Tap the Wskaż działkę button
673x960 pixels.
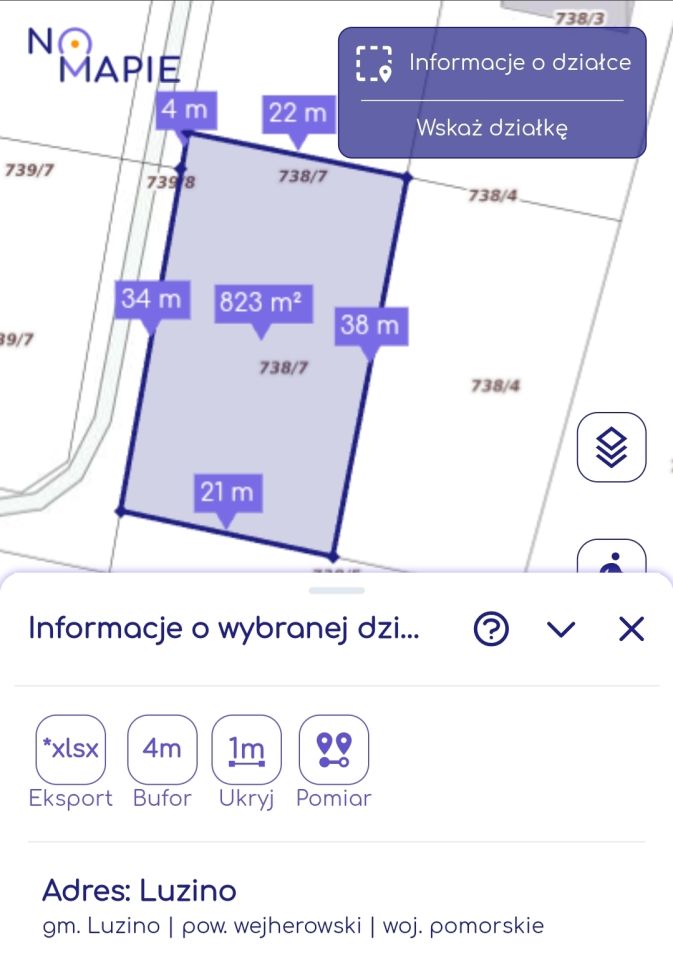(492, 128)
